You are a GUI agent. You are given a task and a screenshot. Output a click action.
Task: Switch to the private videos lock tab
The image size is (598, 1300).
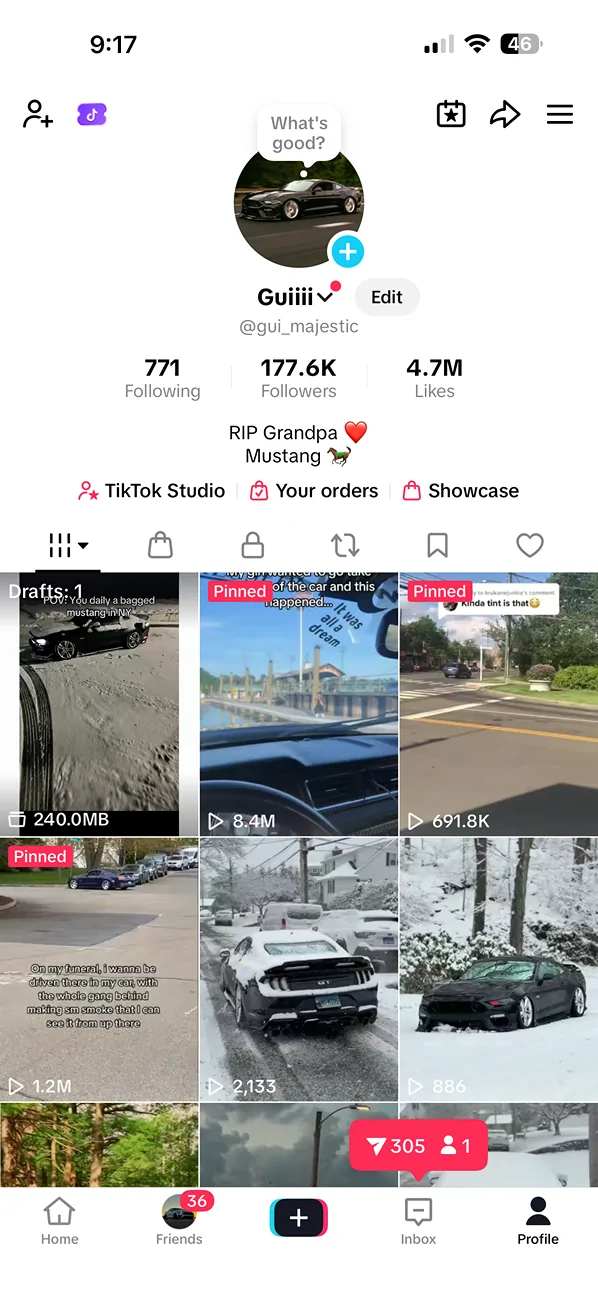253,545
